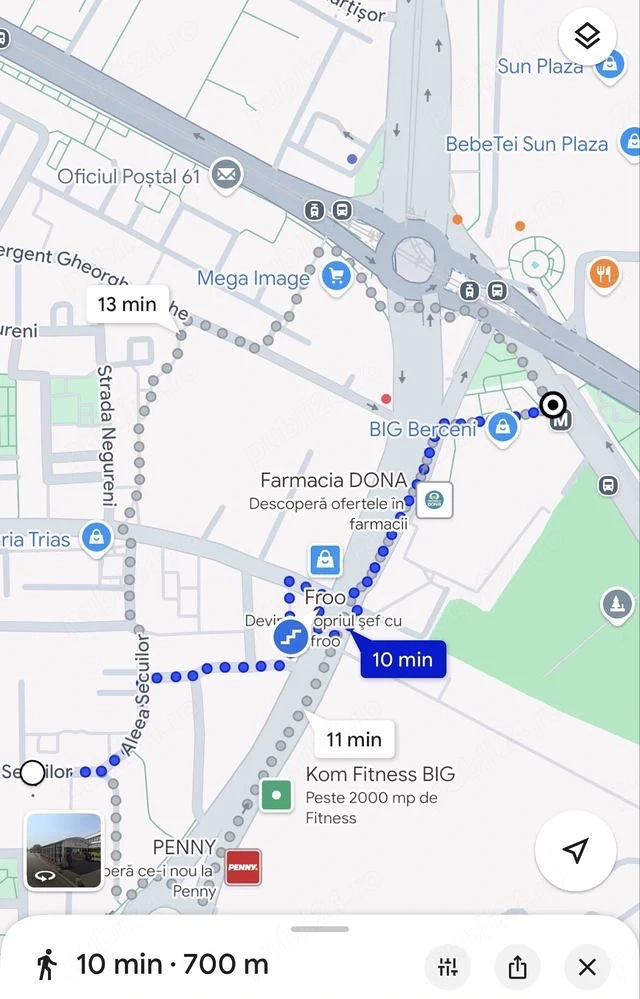640x999 pixels.
Task: Share the walking directions
Action: tap(517, 966)
